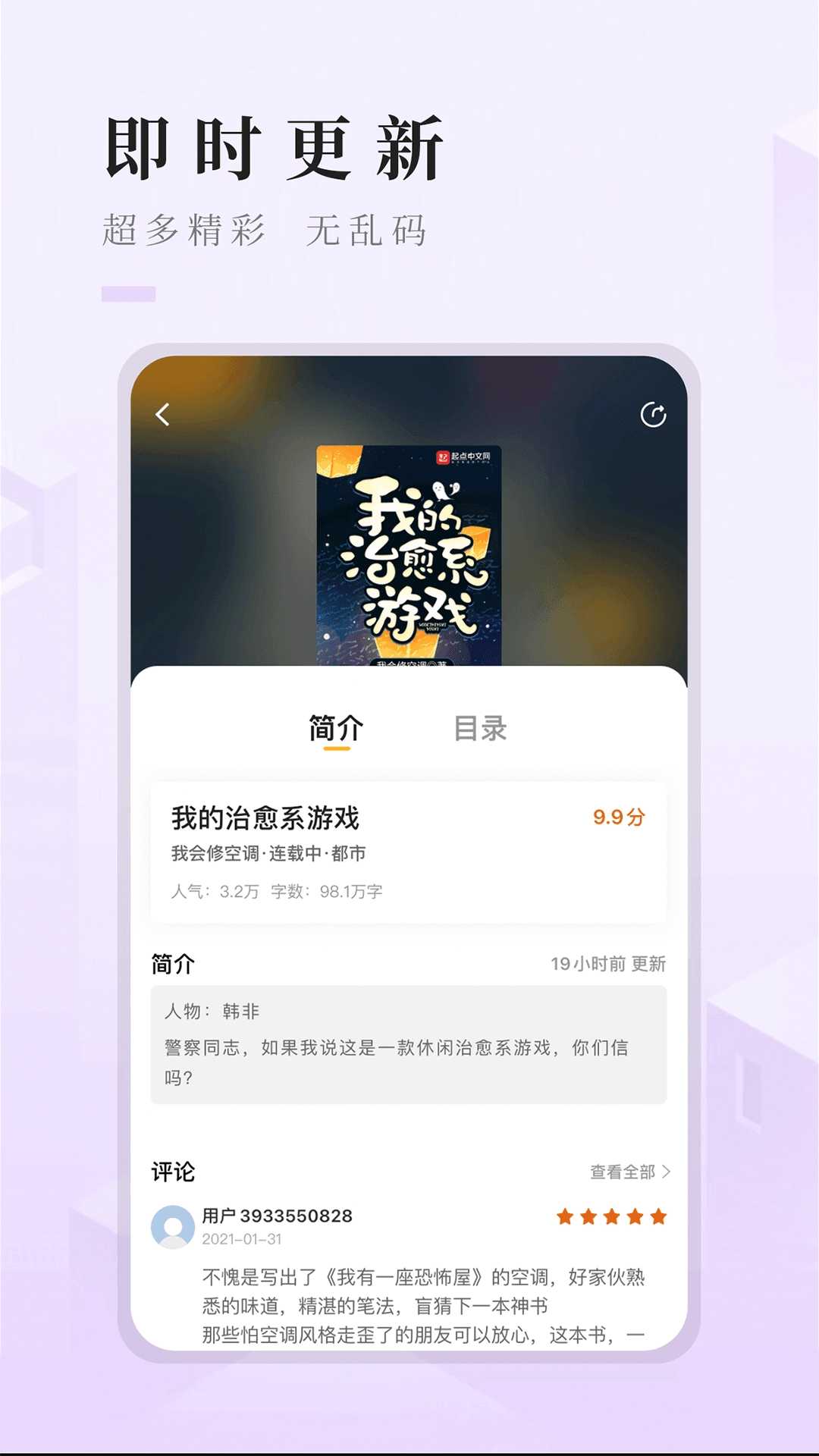Tap the refresh icon at top right
The height and width of the screenshot is (1456, 819).
653,414
